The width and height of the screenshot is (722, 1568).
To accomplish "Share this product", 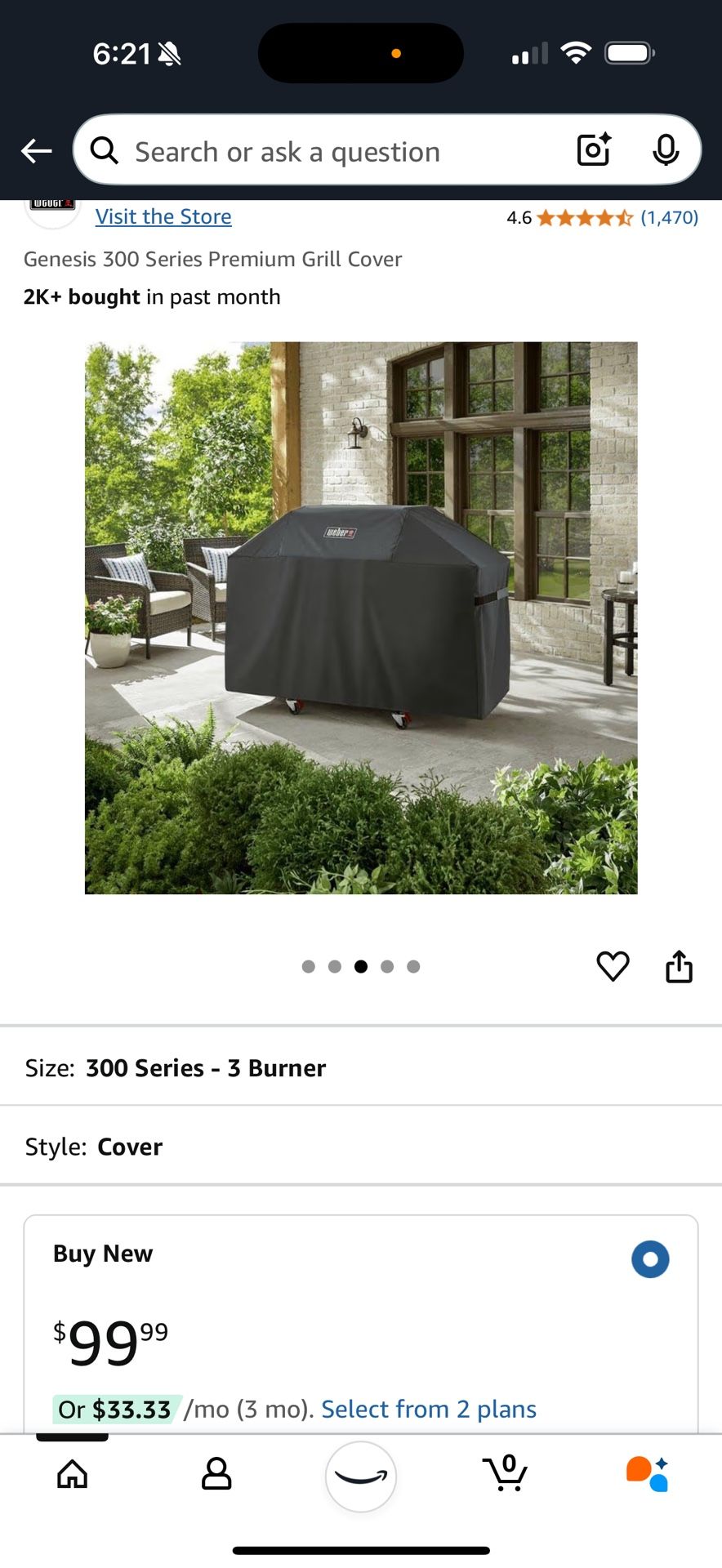I will (x=679, y=966).
